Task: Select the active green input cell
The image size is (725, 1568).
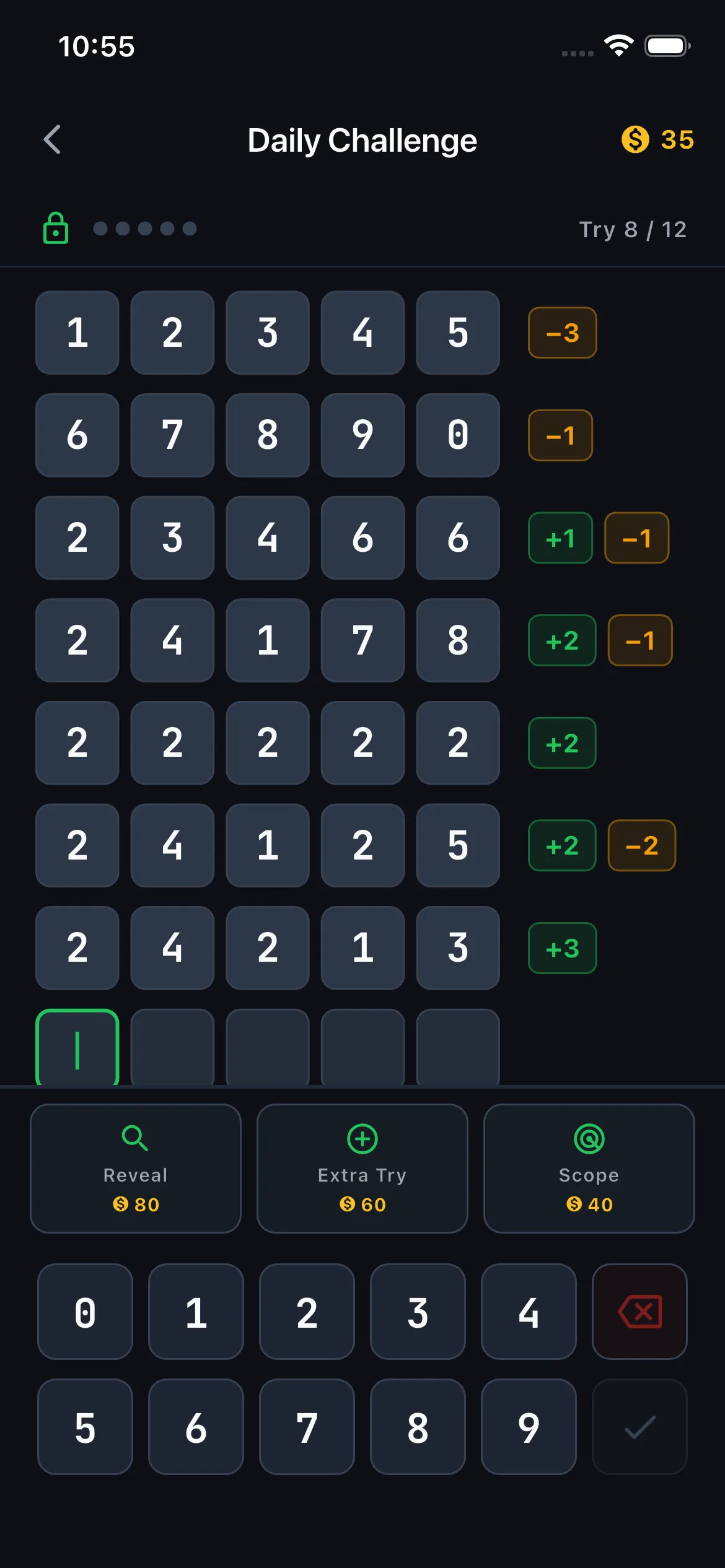Action: tap(77, 1047)
